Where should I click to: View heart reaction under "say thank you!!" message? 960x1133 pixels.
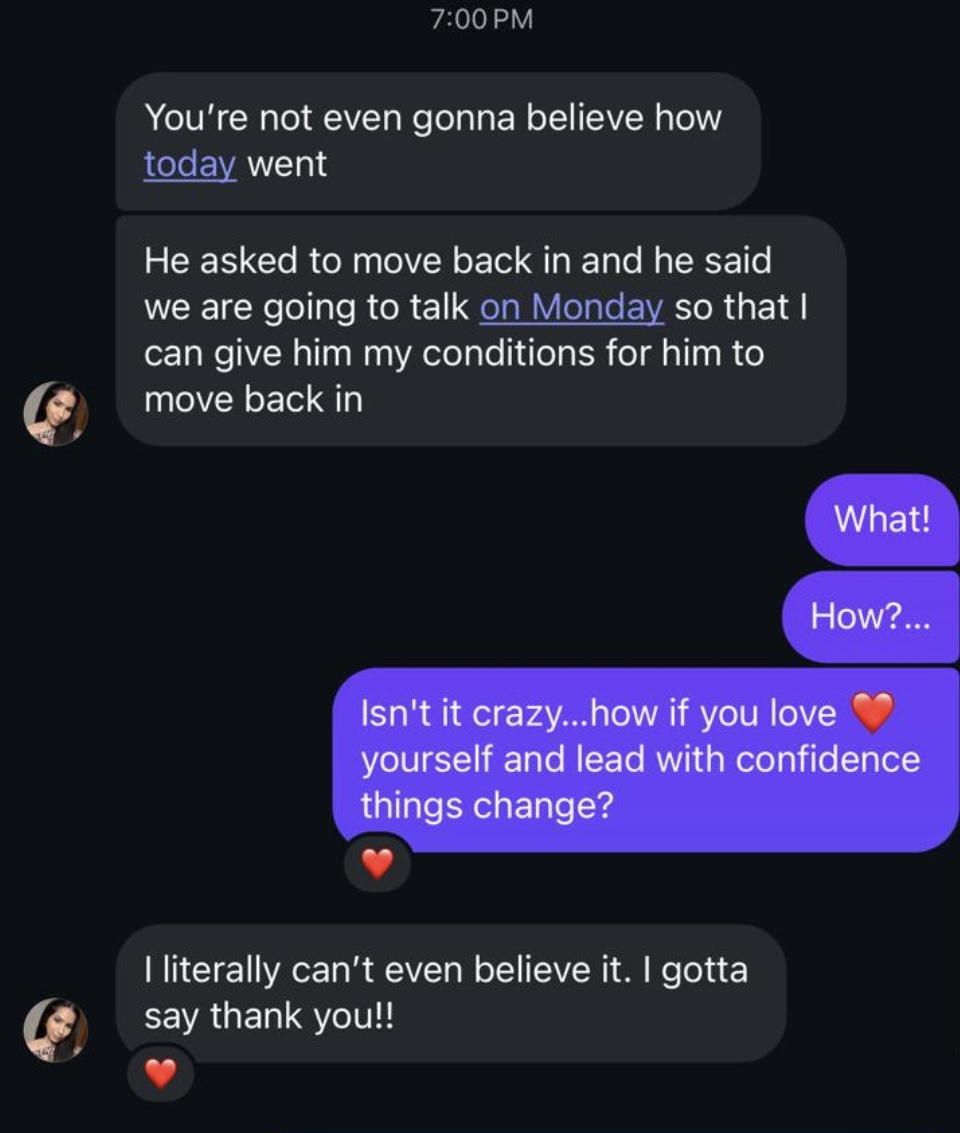click(x=161, y=1073)
